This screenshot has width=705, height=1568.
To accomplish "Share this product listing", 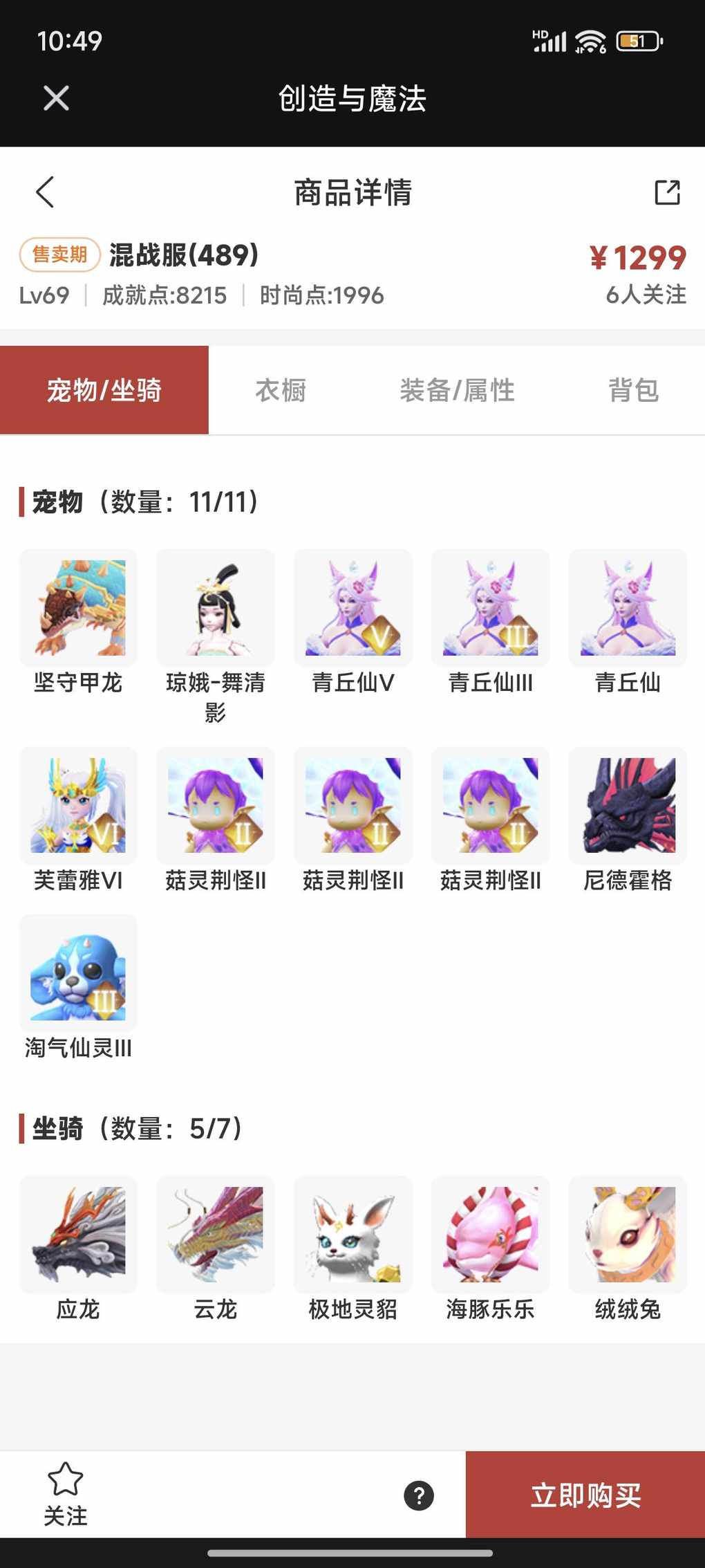I will pyautogui.click(x=667, y=192).
